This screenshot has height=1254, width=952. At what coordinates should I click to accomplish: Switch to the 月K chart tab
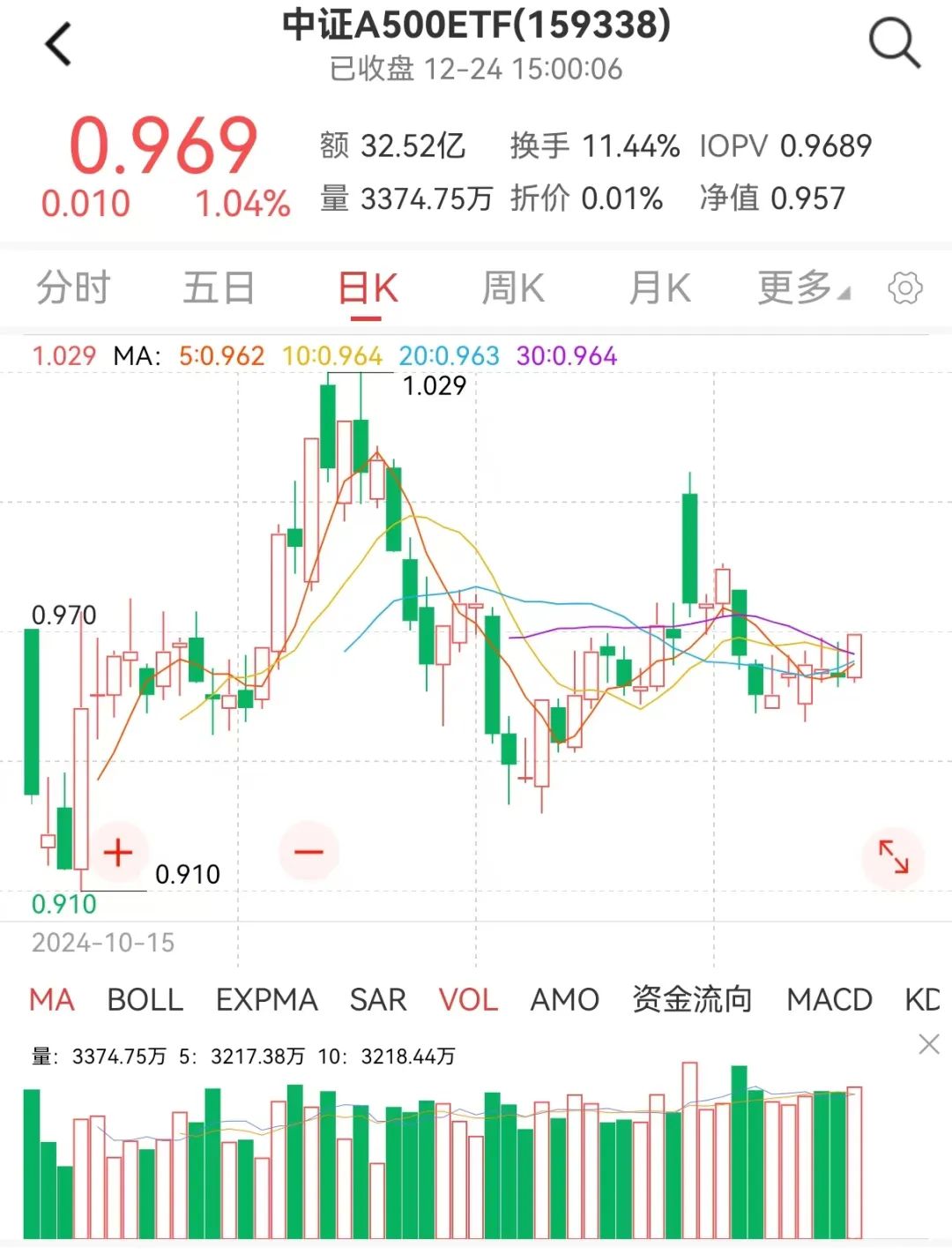pos(659,288)
